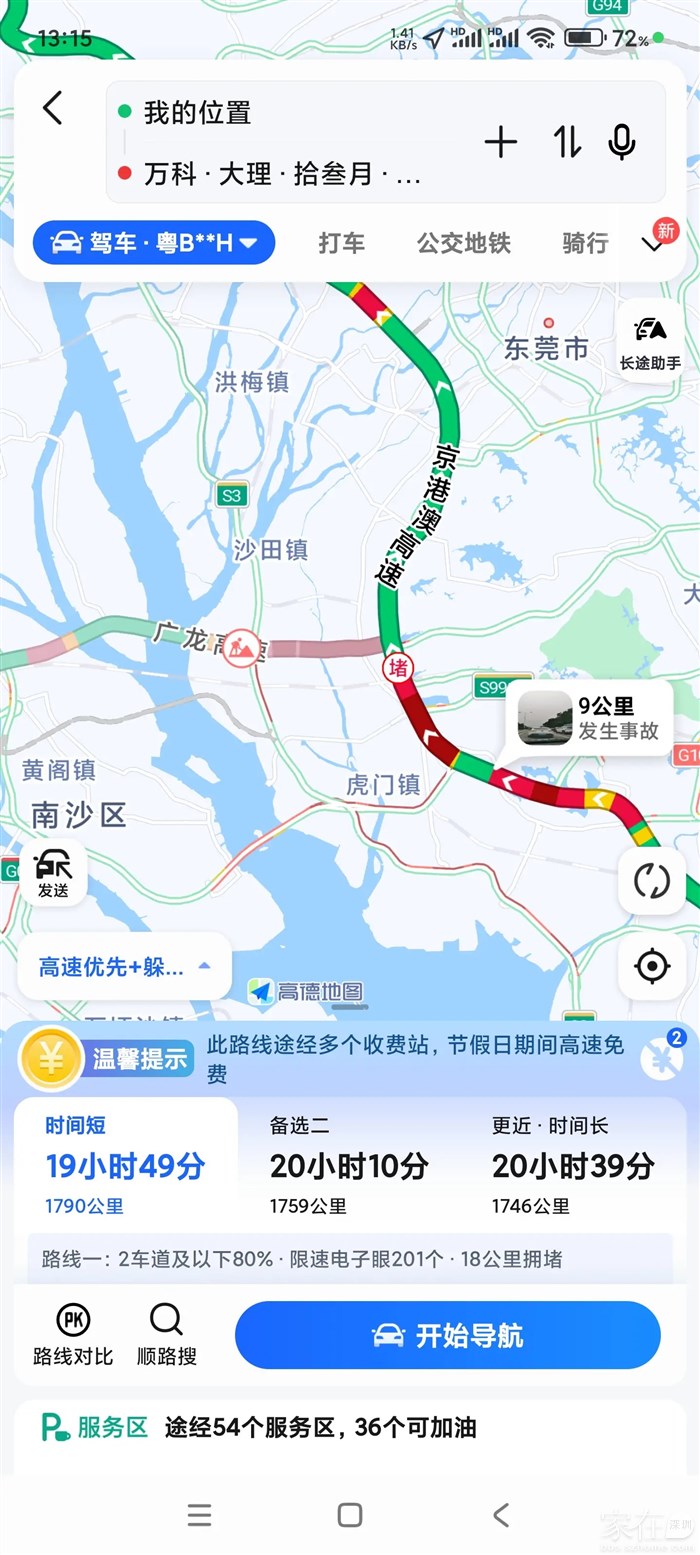Refresh the route traffic
700x1555 pixels.
tap(652, 881)
